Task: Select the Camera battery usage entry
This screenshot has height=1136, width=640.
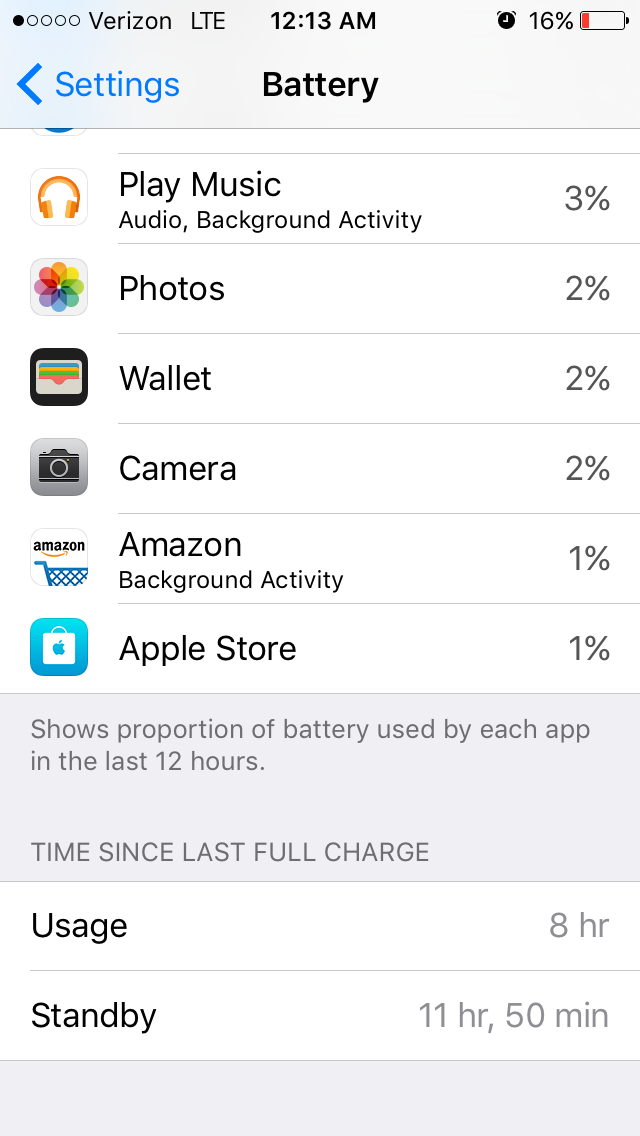Action: (320, 469)
